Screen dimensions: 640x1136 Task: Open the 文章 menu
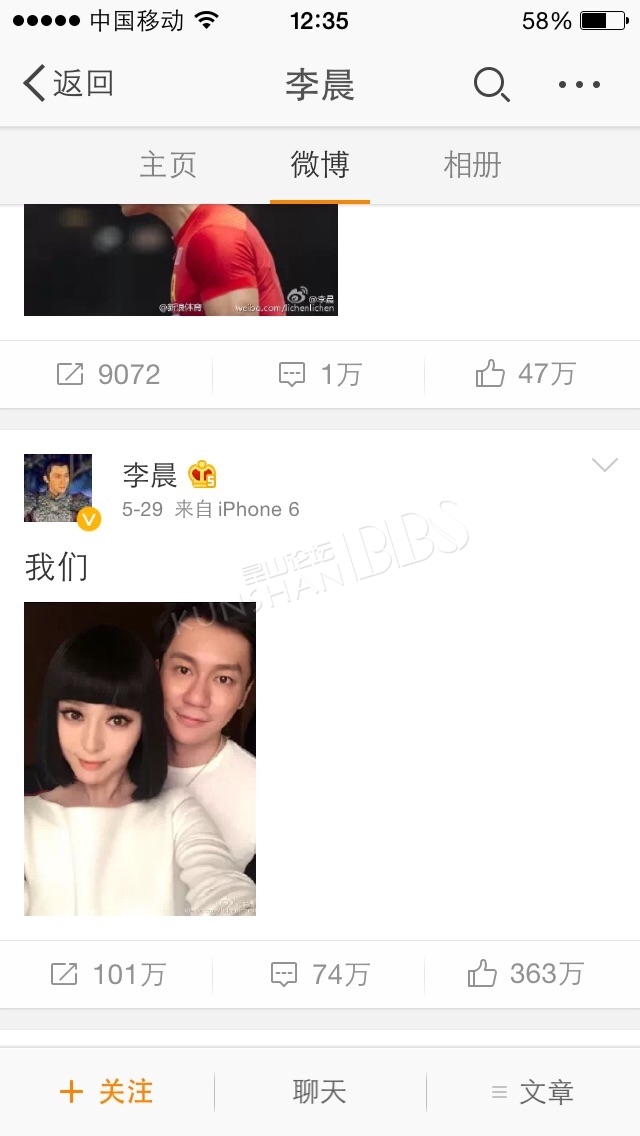point(533,1092)
